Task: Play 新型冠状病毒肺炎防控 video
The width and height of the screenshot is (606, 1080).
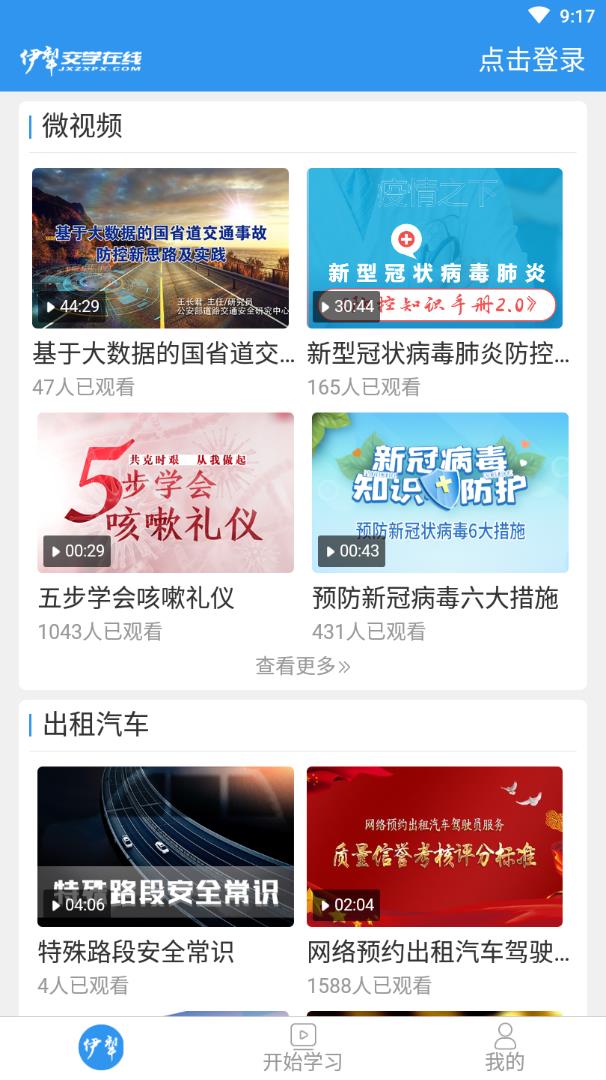Action: [x=435, y=248]
